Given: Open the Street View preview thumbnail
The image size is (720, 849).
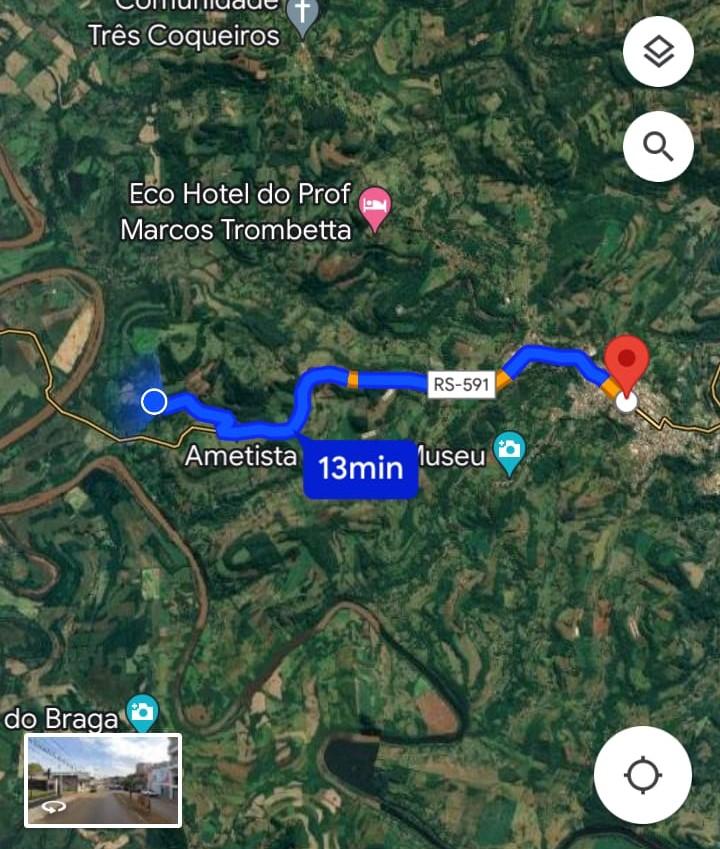Looking at the screenshot, I should click(103, 780).
